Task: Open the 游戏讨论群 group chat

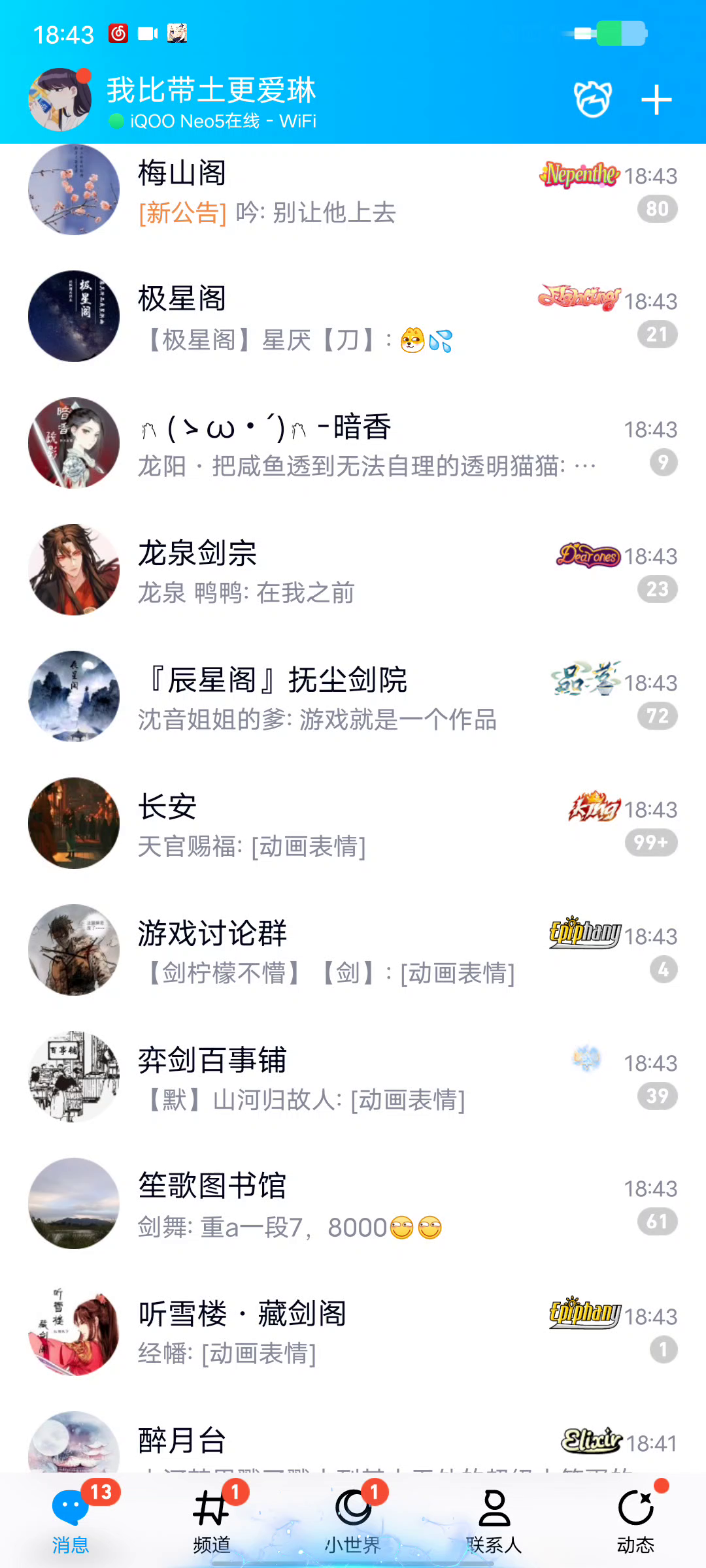Action: click(353, 951)
